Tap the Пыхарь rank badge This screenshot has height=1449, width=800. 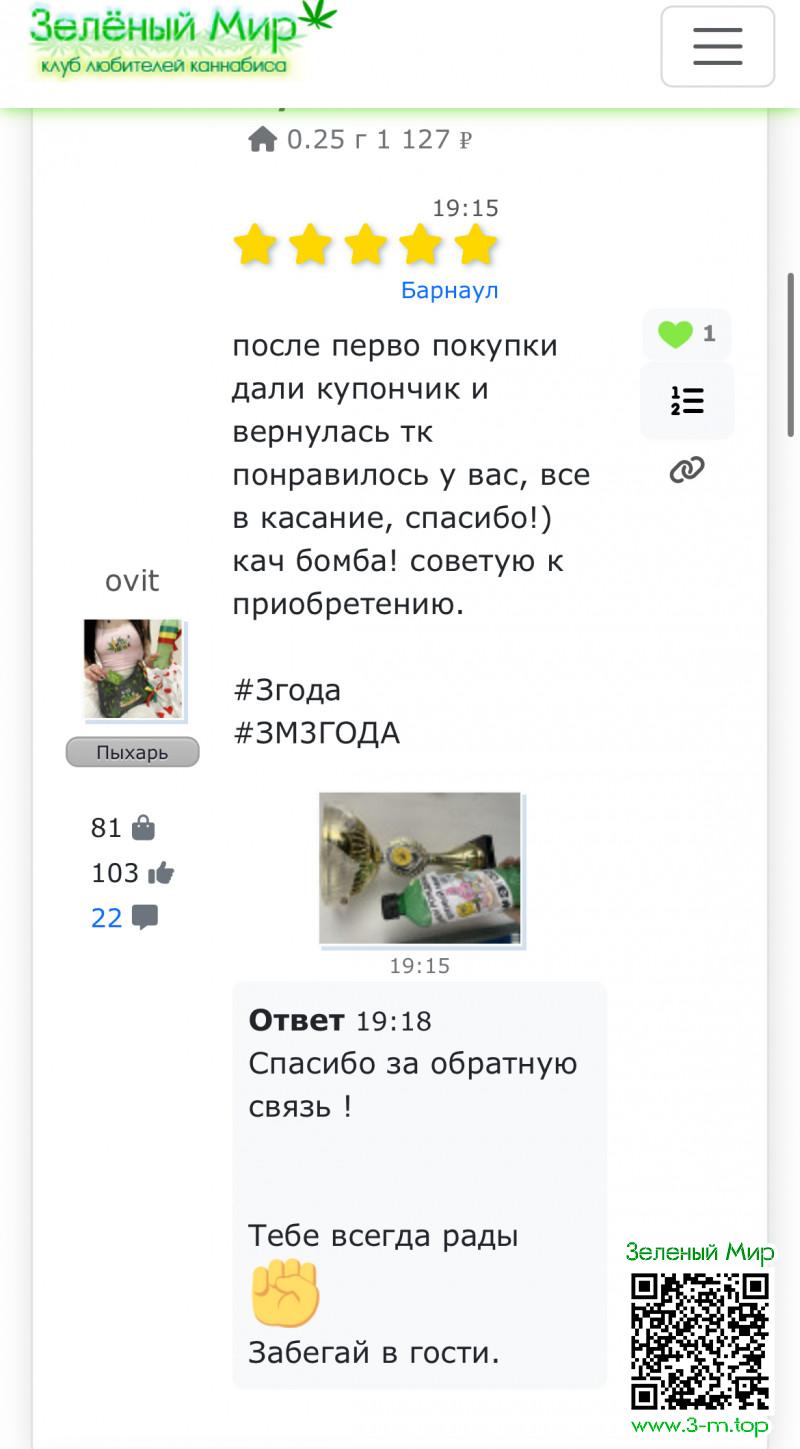pos(133,753)
